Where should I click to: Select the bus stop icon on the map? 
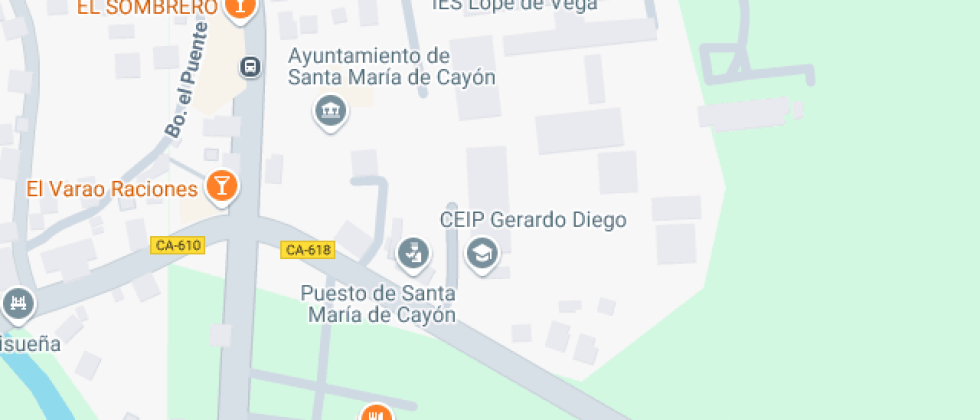[x=250, y=67]
